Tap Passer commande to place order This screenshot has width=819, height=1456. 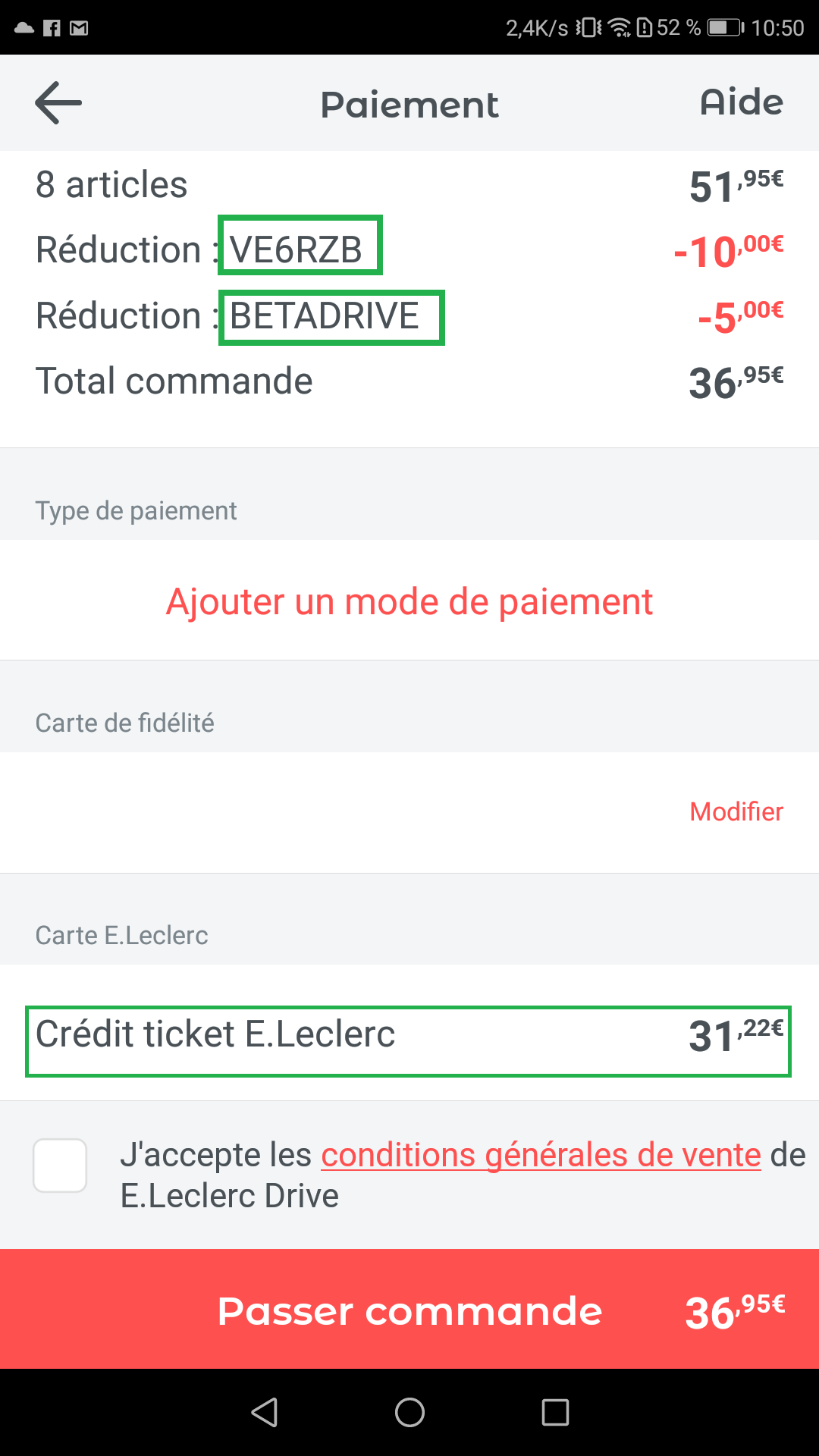(409, 1309)
